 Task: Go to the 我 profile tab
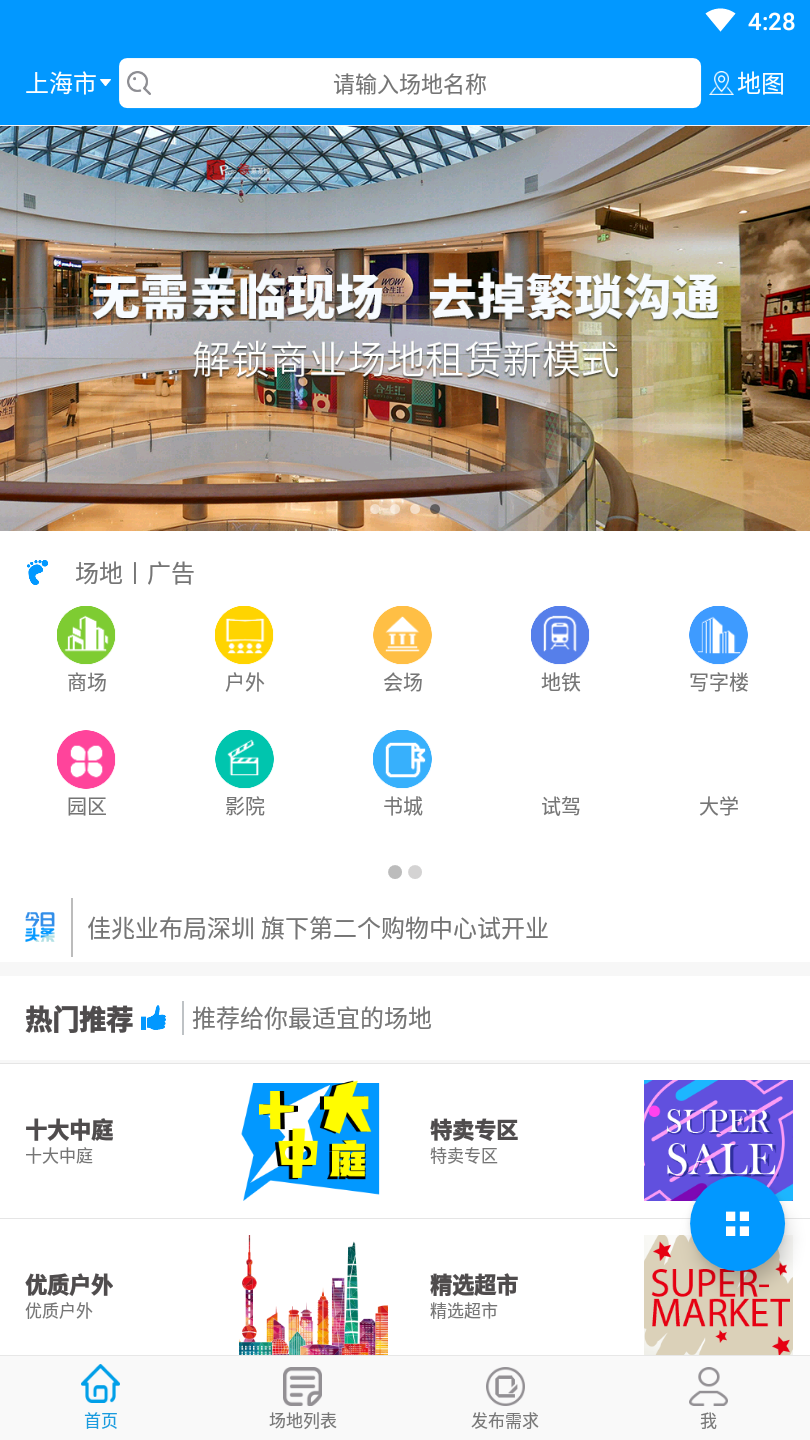pyautogui.click(x=708, y=1399)
